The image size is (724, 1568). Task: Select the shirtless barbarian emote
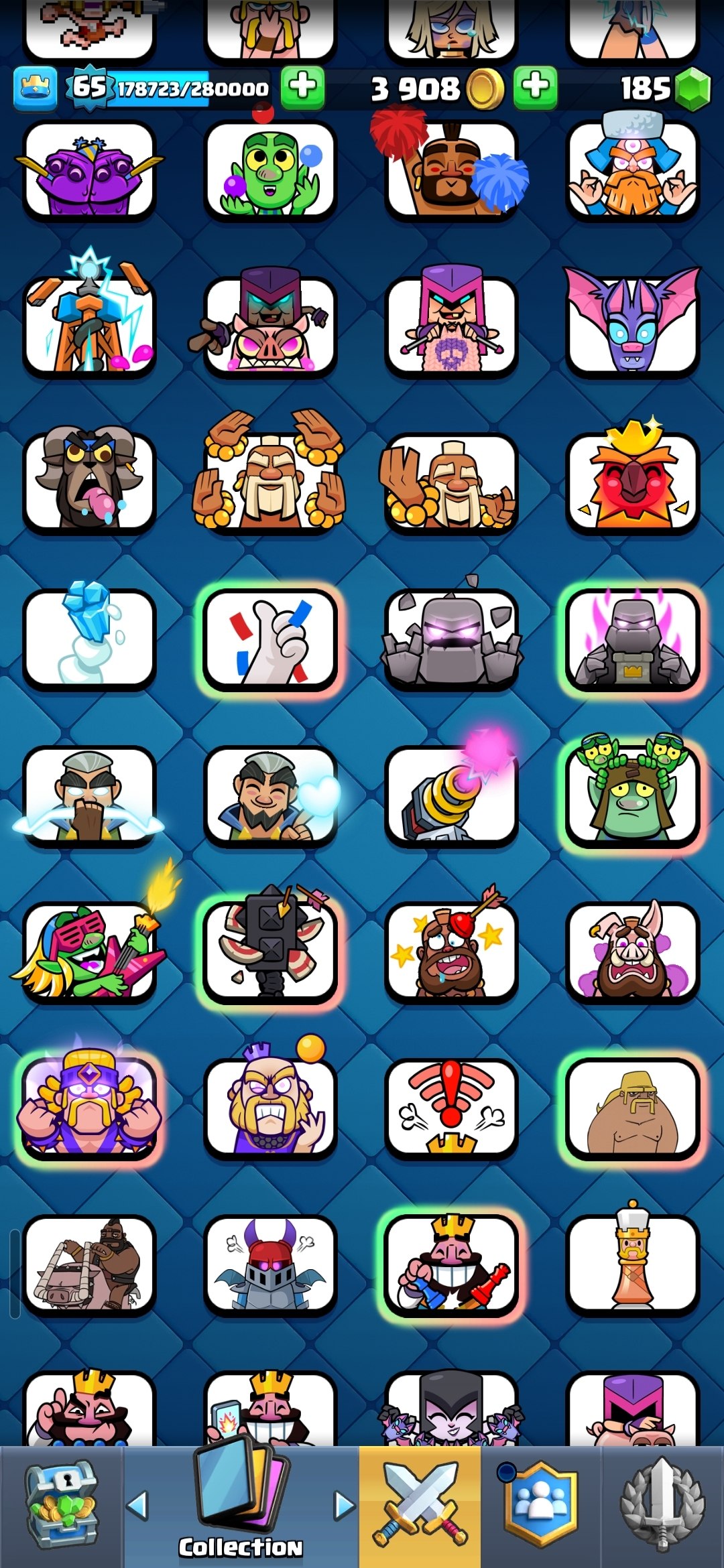[632, 1109]
